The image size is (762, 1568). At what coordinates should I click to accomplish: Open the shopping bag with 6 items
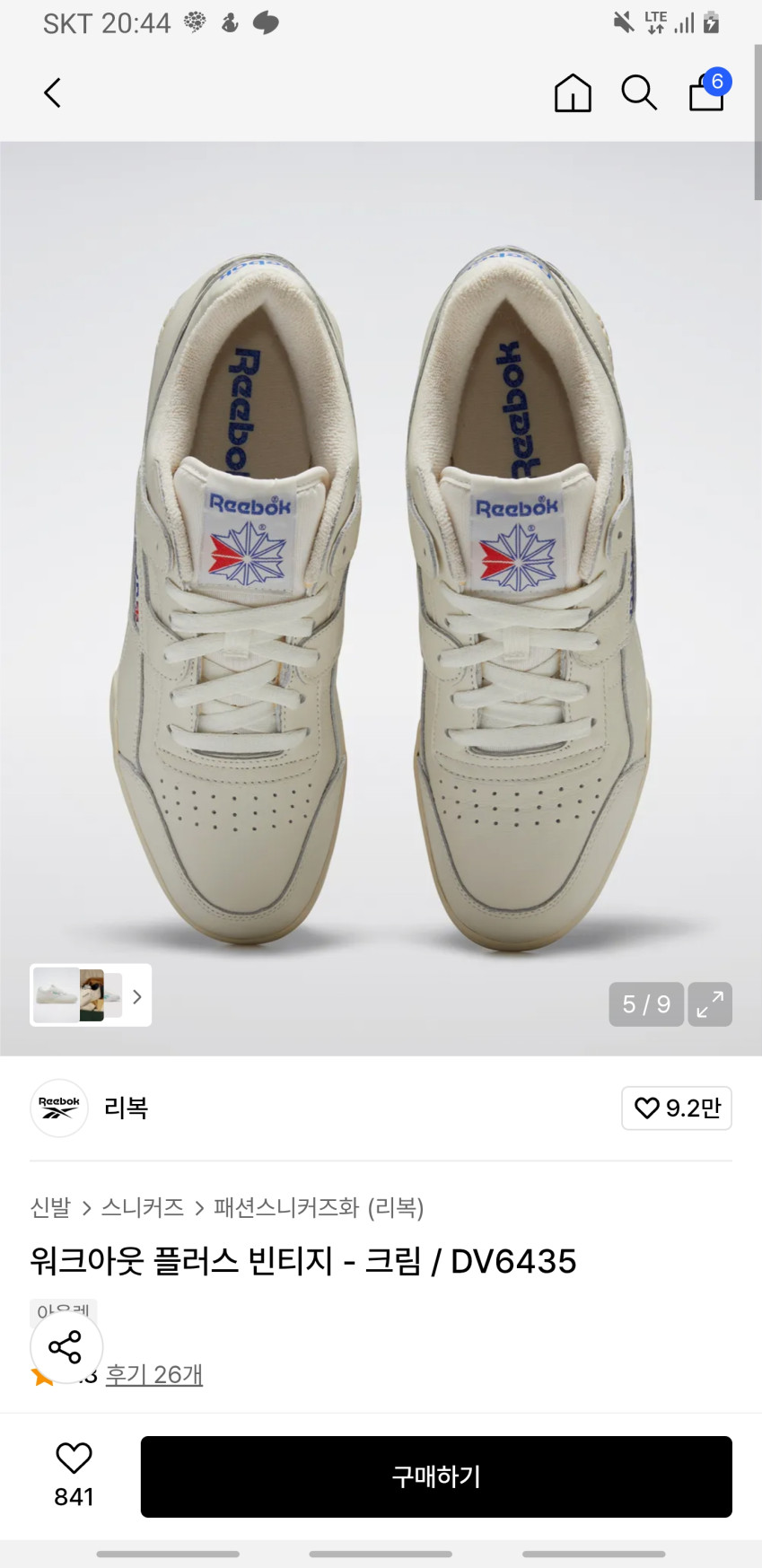pyautogui.click(x=707, y=92)
